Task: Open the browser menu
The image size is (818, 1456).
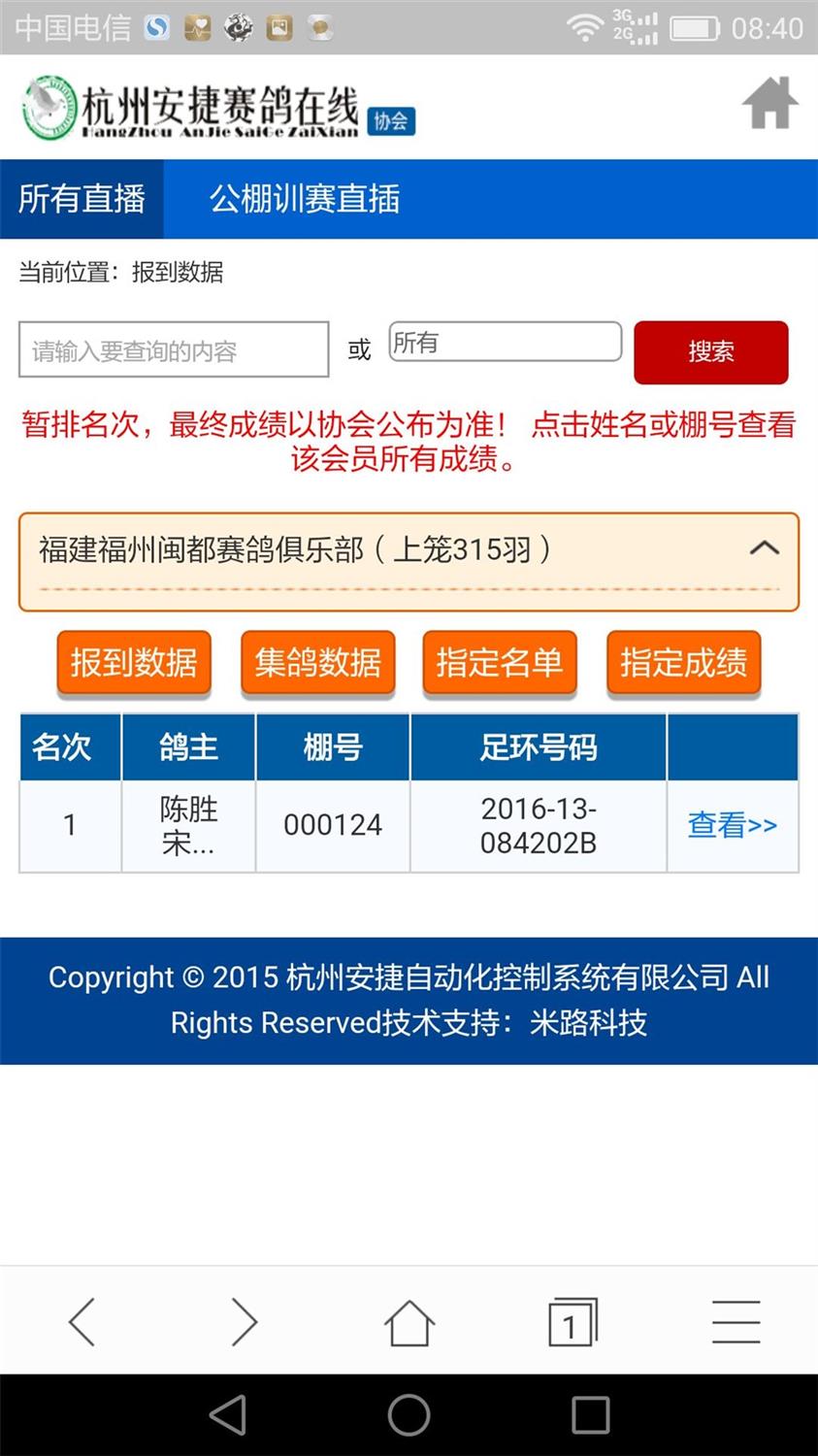Action: point(736,1321)
